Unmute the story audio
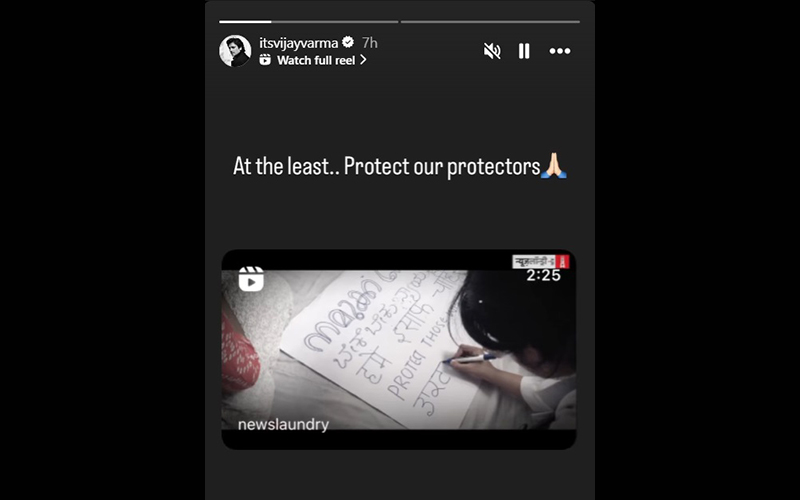The image size is (800, 500). point(492,51)
